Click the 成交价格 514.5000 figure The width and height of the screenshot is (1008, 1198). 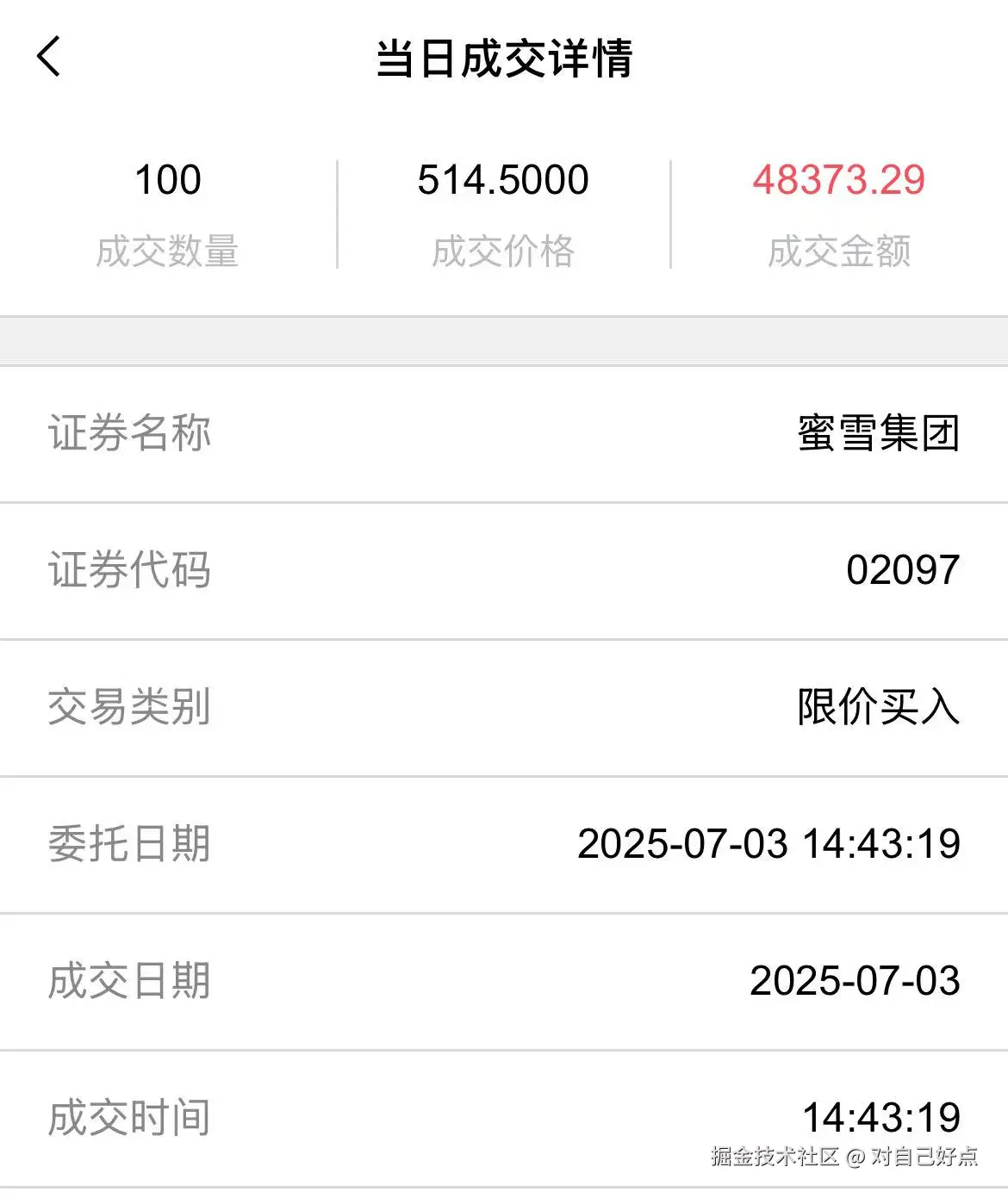click(x=503, y=180)
